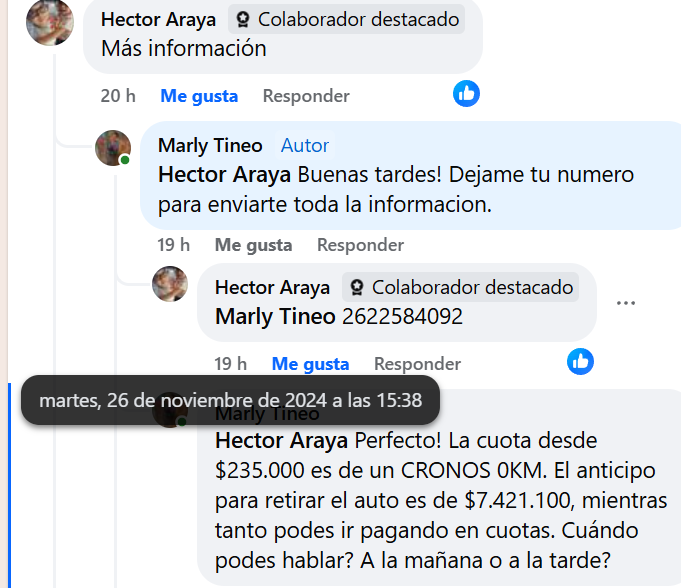Like Hector Araya's 'Más información' comment

[199, 96]
